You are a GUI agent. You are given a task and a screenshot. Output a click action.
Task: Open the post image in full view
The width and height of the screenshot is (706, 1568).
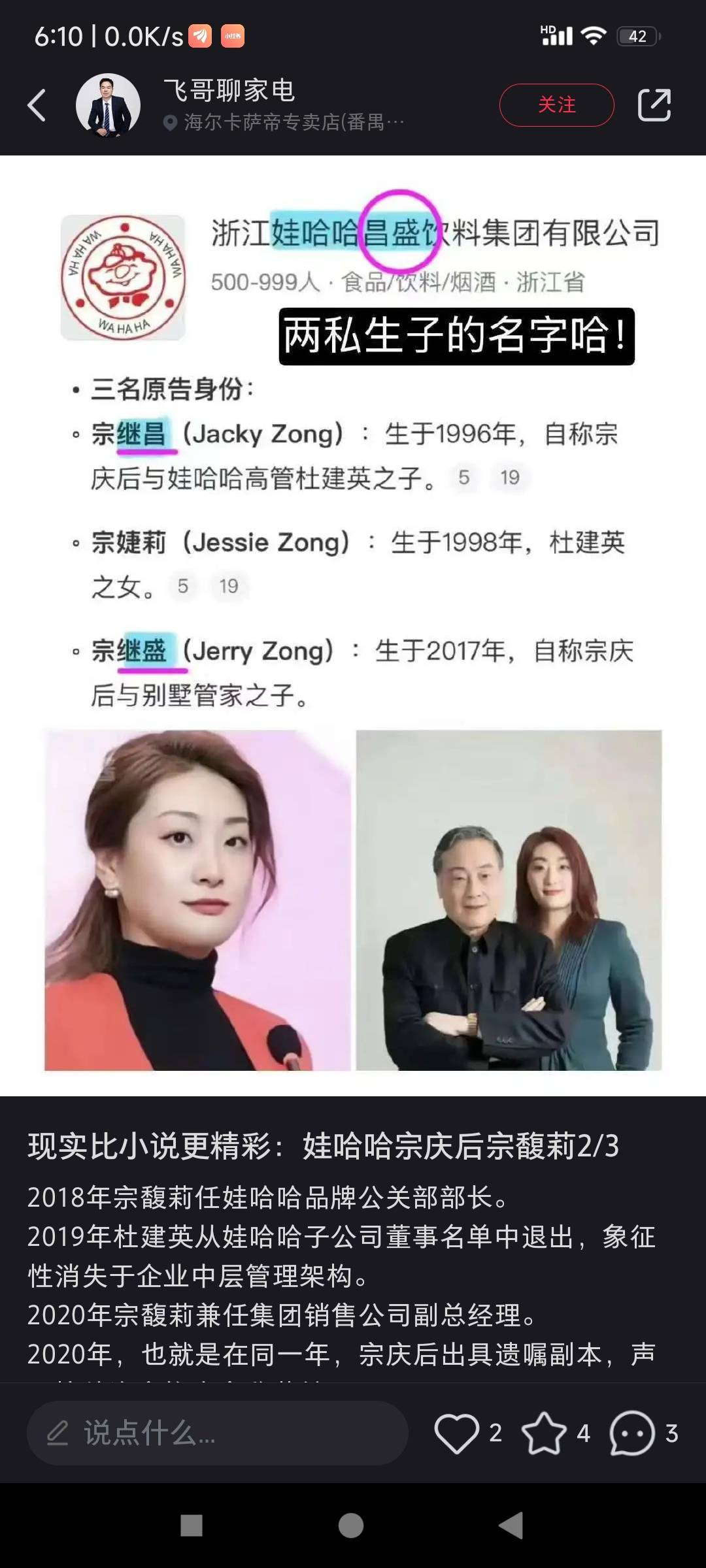tap(353, 627)
